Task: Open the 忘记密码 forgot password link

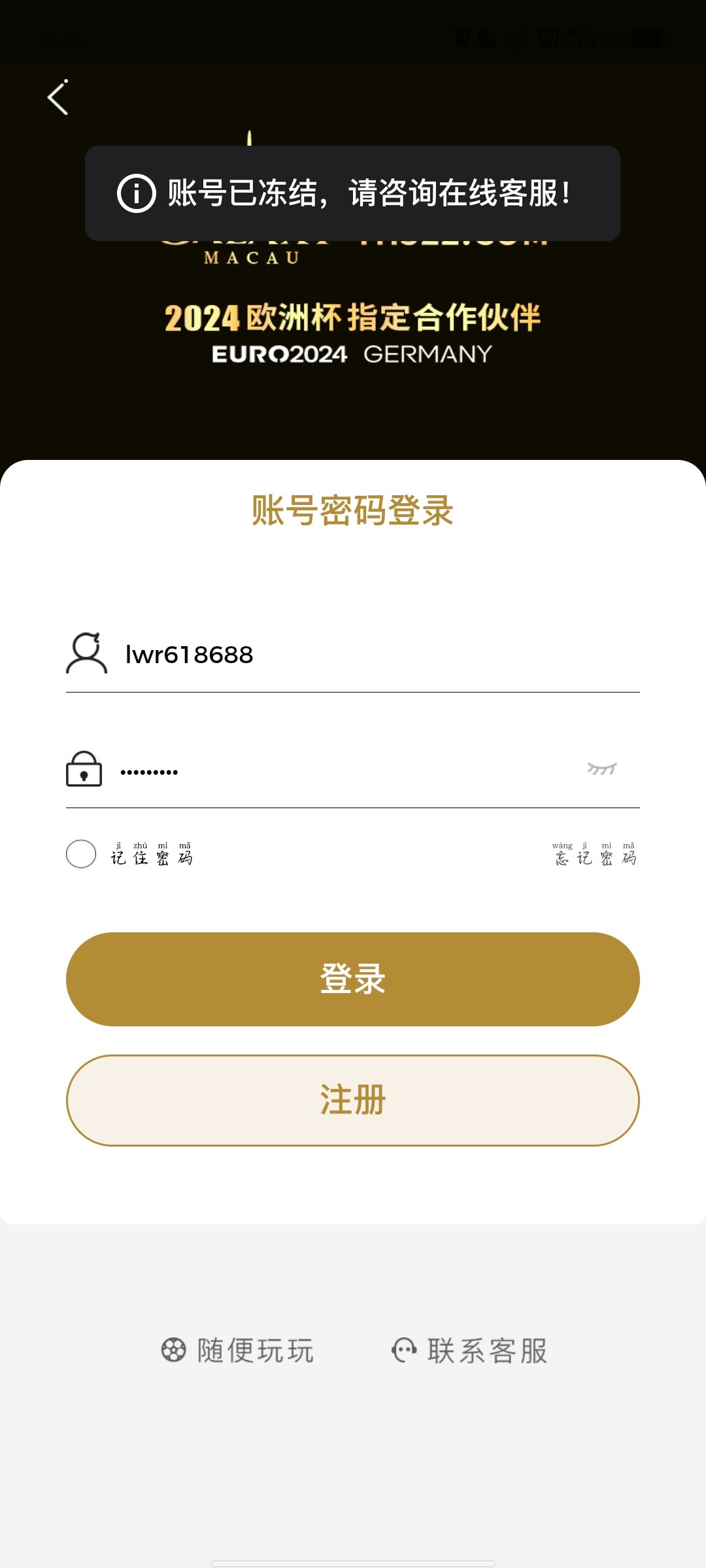Action: (595, 855)
